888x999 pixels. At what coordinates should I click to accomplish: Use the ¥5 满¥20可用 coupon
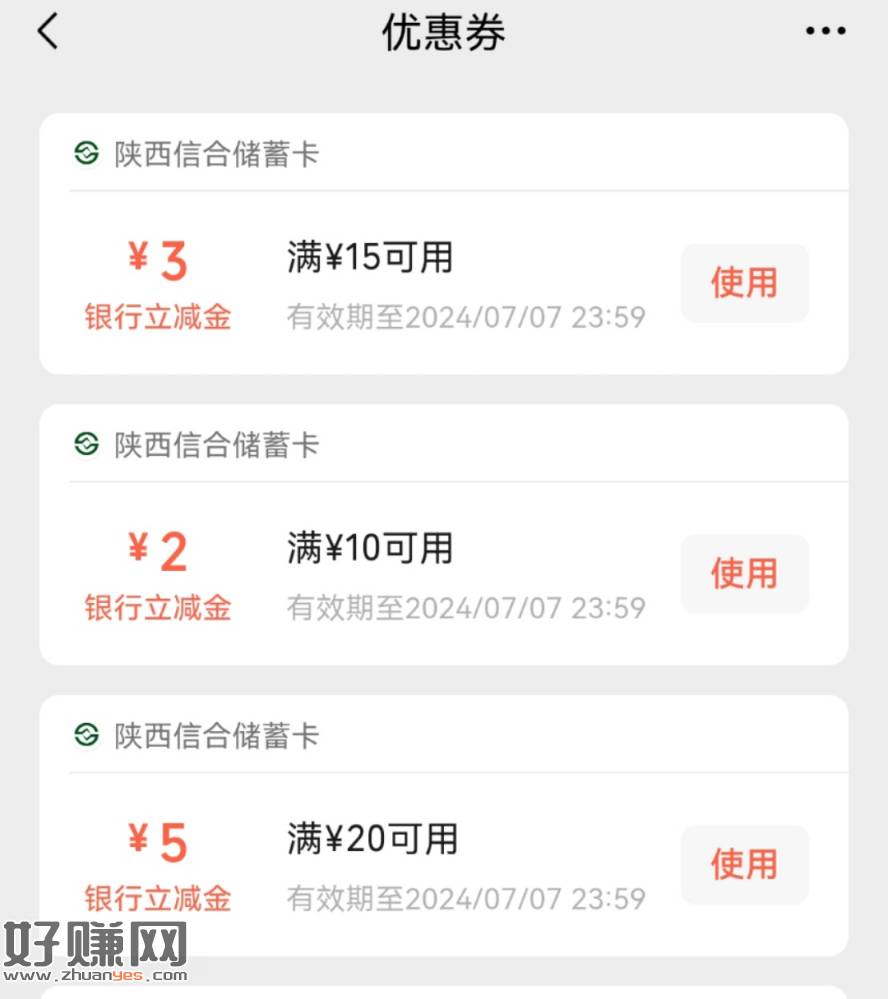744,864
